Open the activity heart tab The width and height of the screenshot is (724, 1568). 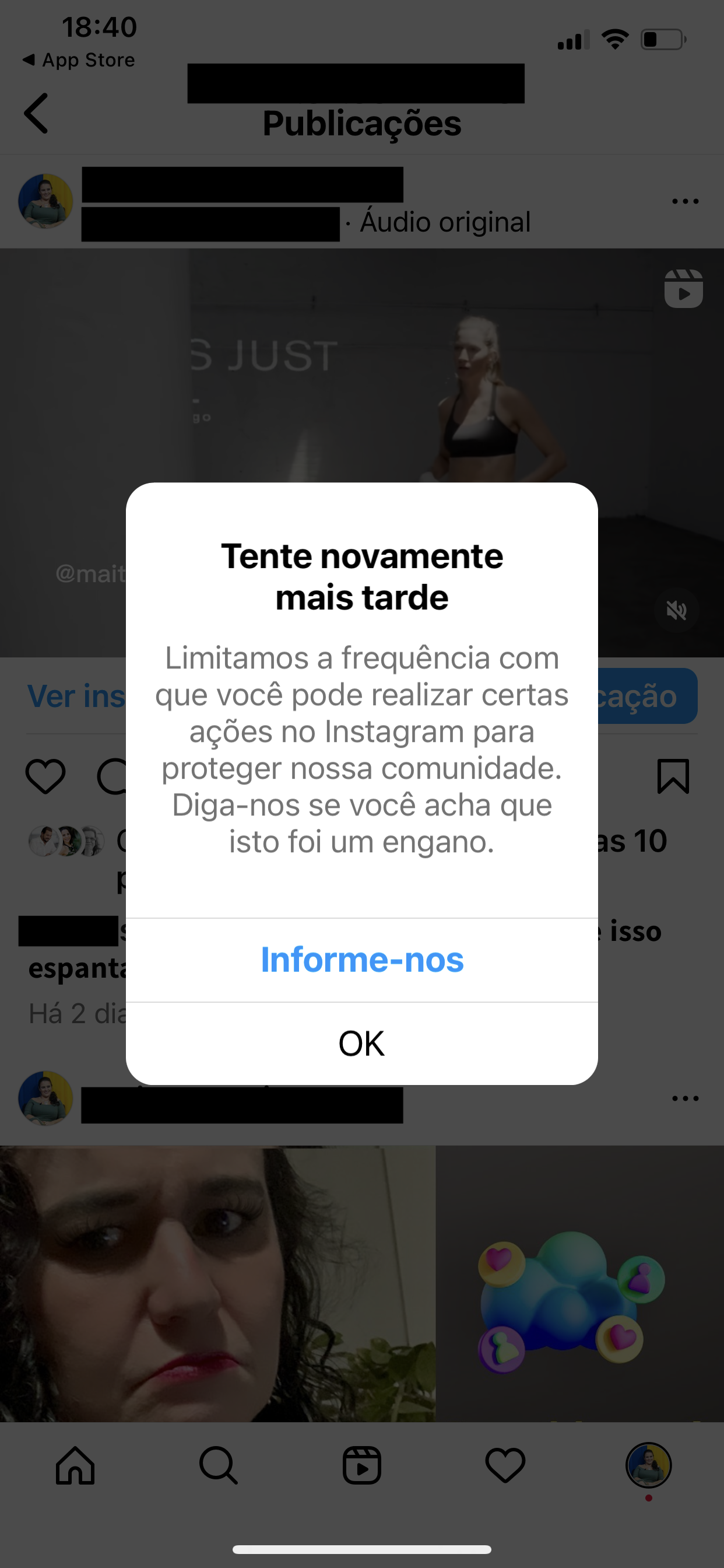pos(505,1466)
